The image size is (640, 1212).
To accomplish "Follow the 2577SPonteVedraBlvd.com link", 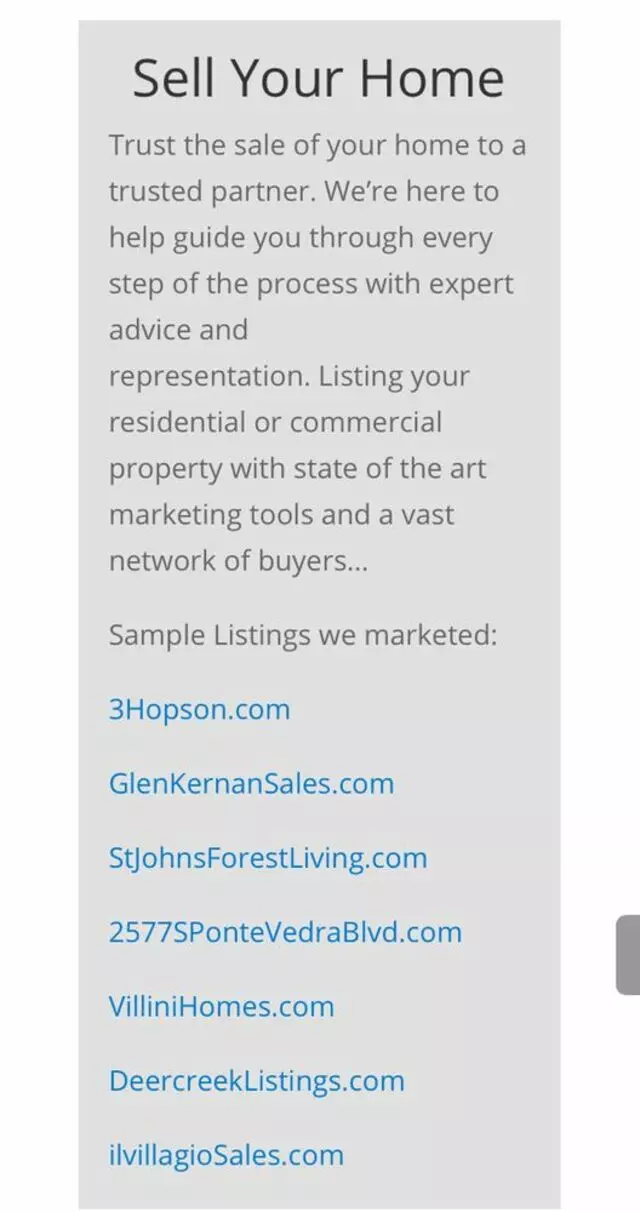I will 285,932.
